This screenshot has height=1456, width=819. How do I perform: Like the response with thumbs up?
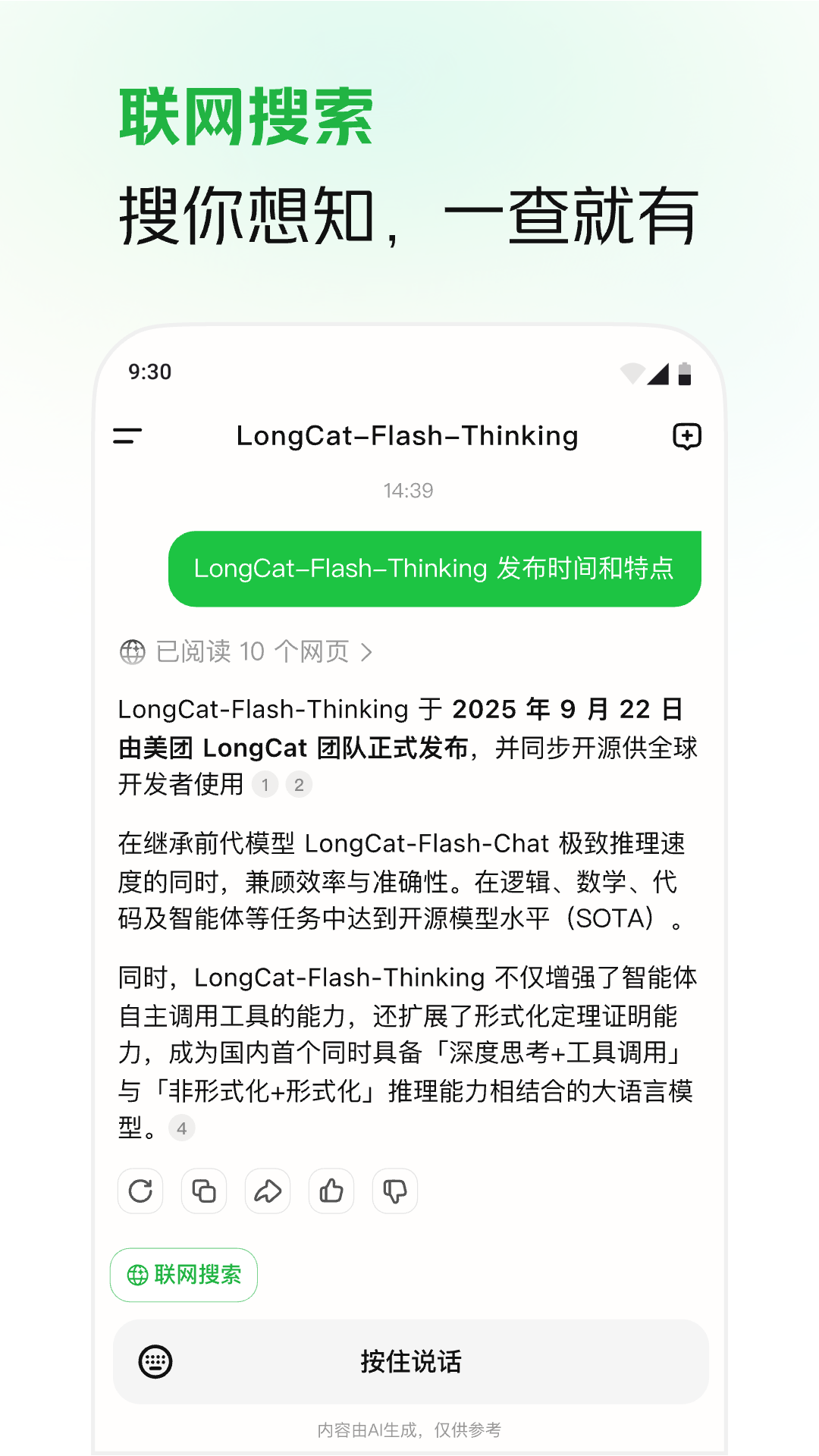coord(331,1191)
